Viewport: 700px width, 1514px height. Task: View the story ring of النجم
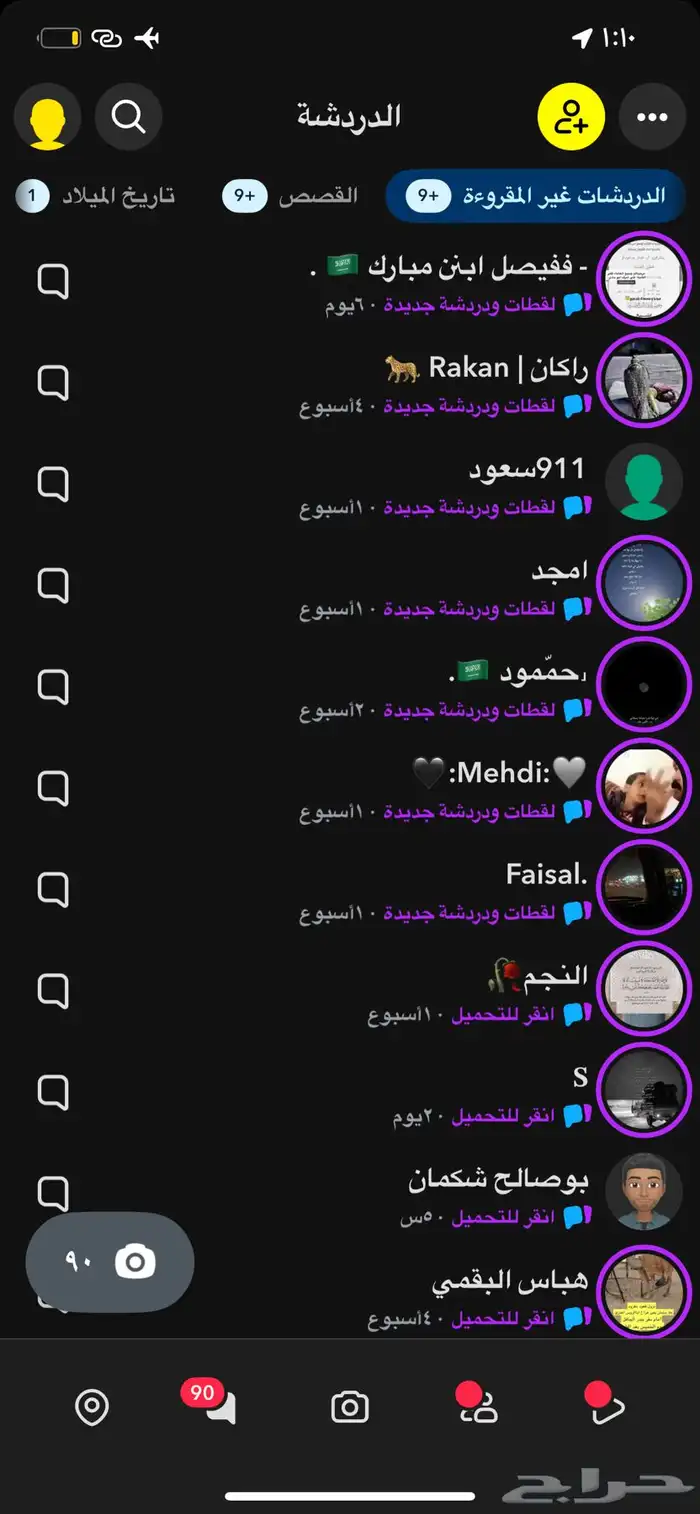[x=644, y=985]
